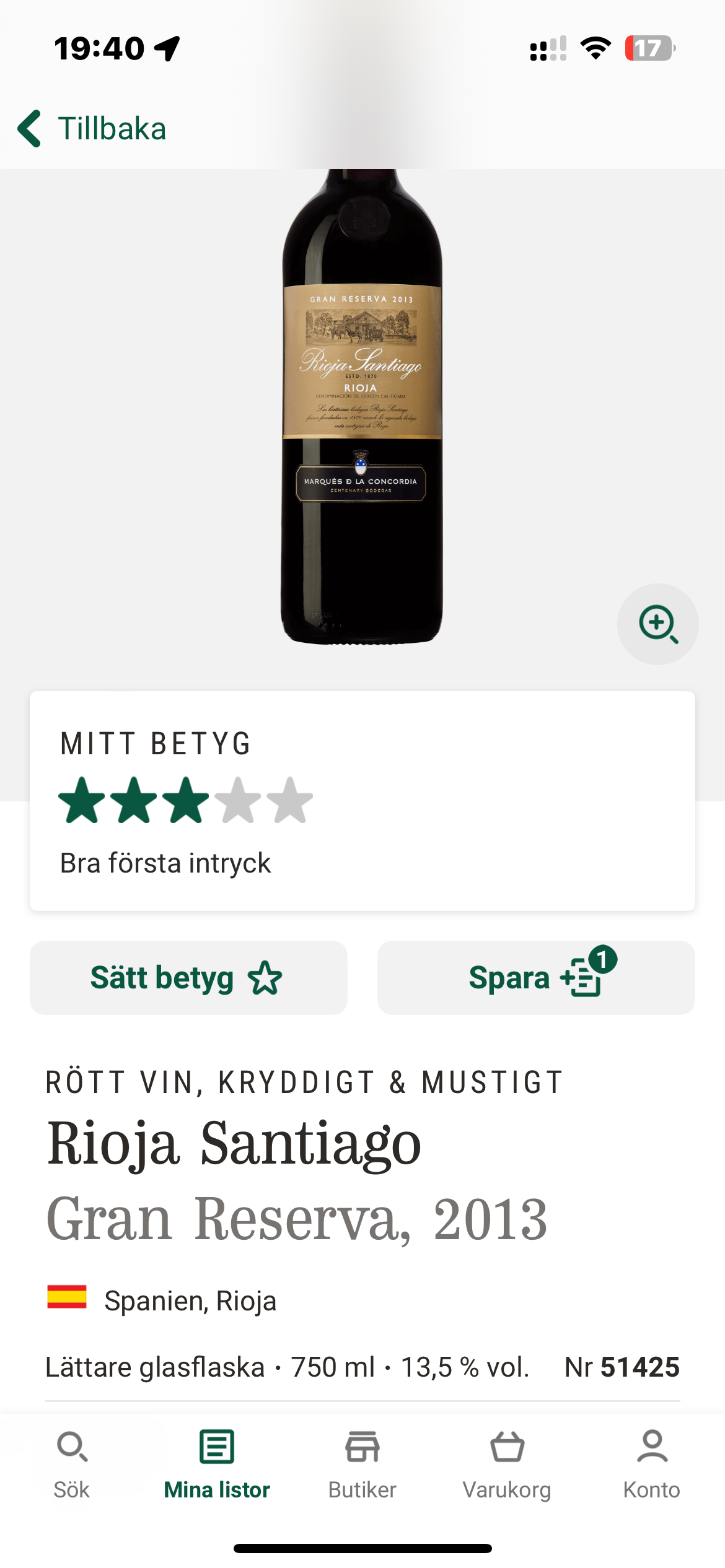This screenshot has height=1568, width=725.
Task: Enlarge the wine bottle image with magnifier
Action: pyautogui.click(x=657, y=624)
